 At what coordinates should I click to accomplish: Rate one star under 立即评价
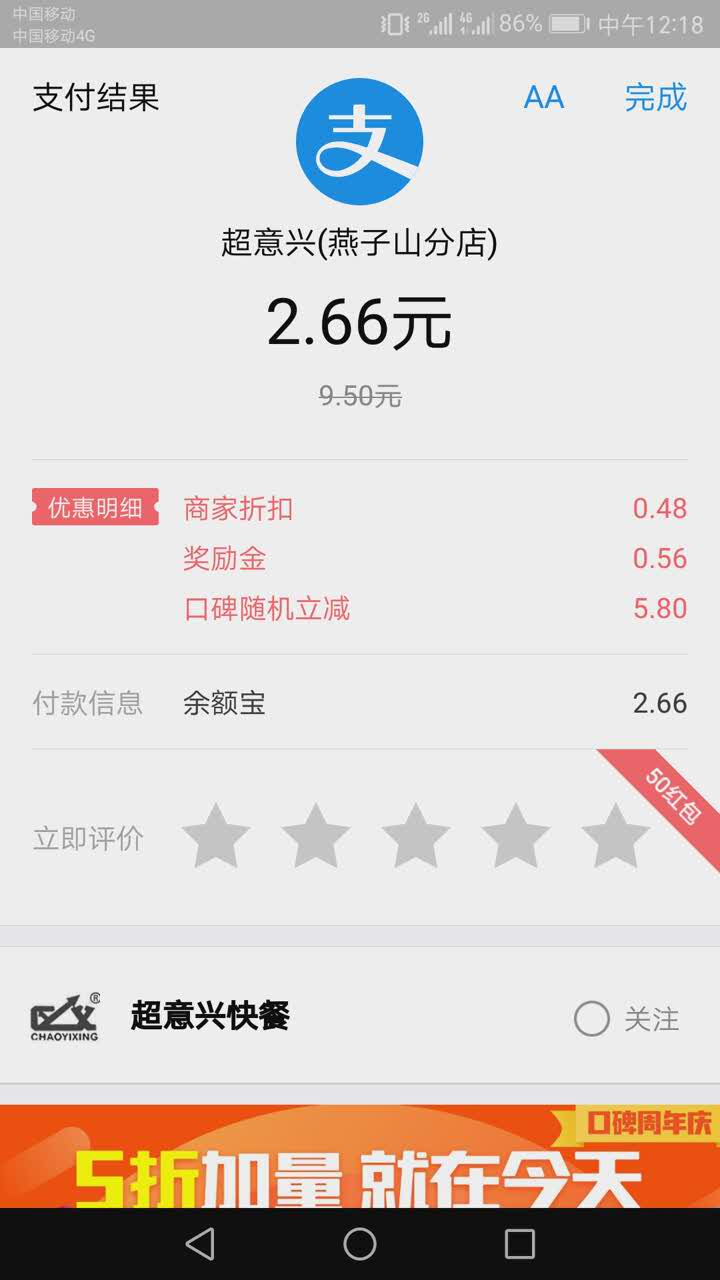click(x=216, y=836)
